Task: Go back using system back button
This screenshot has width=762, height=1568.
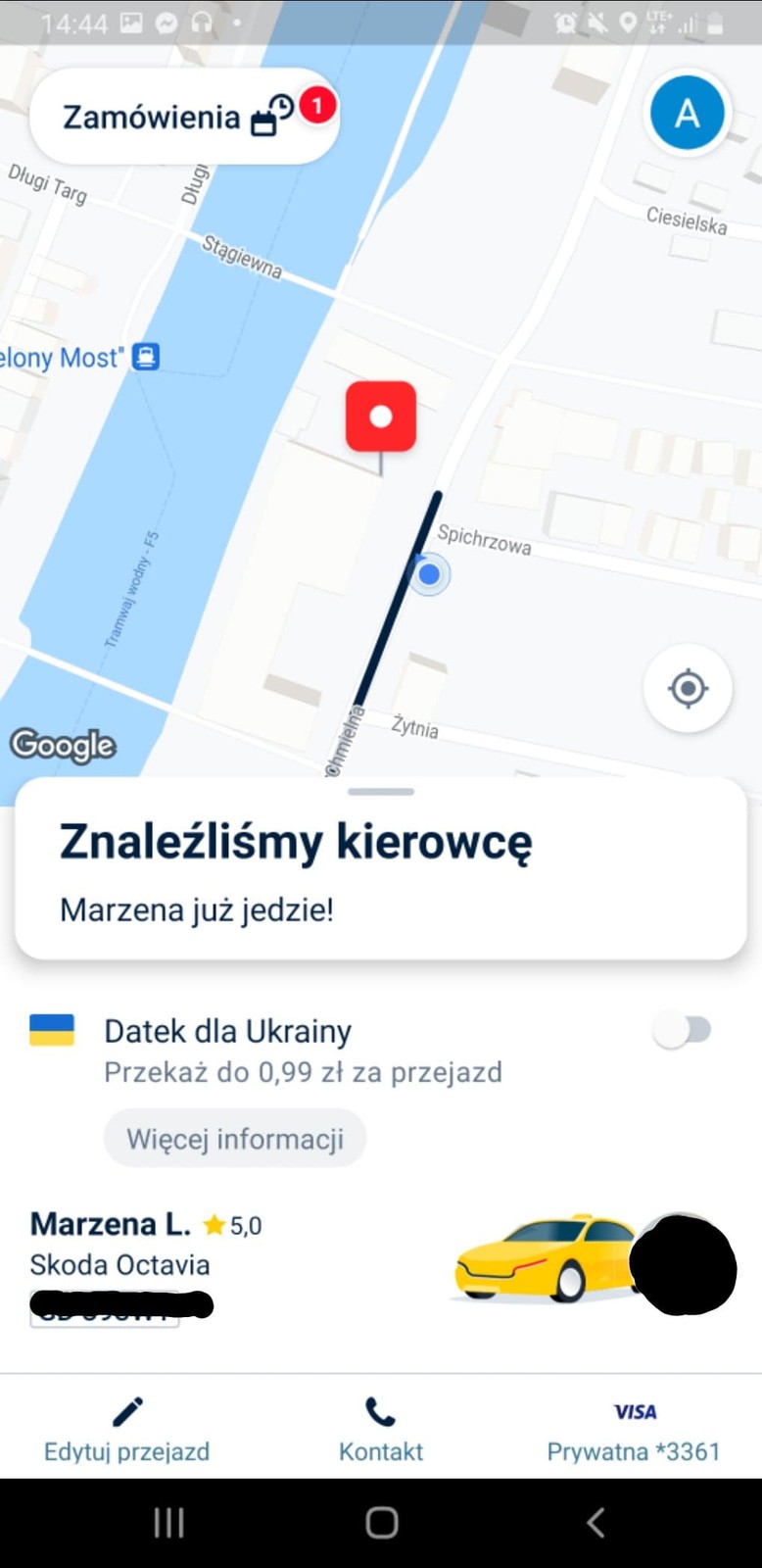Action: coord(595,1522)
